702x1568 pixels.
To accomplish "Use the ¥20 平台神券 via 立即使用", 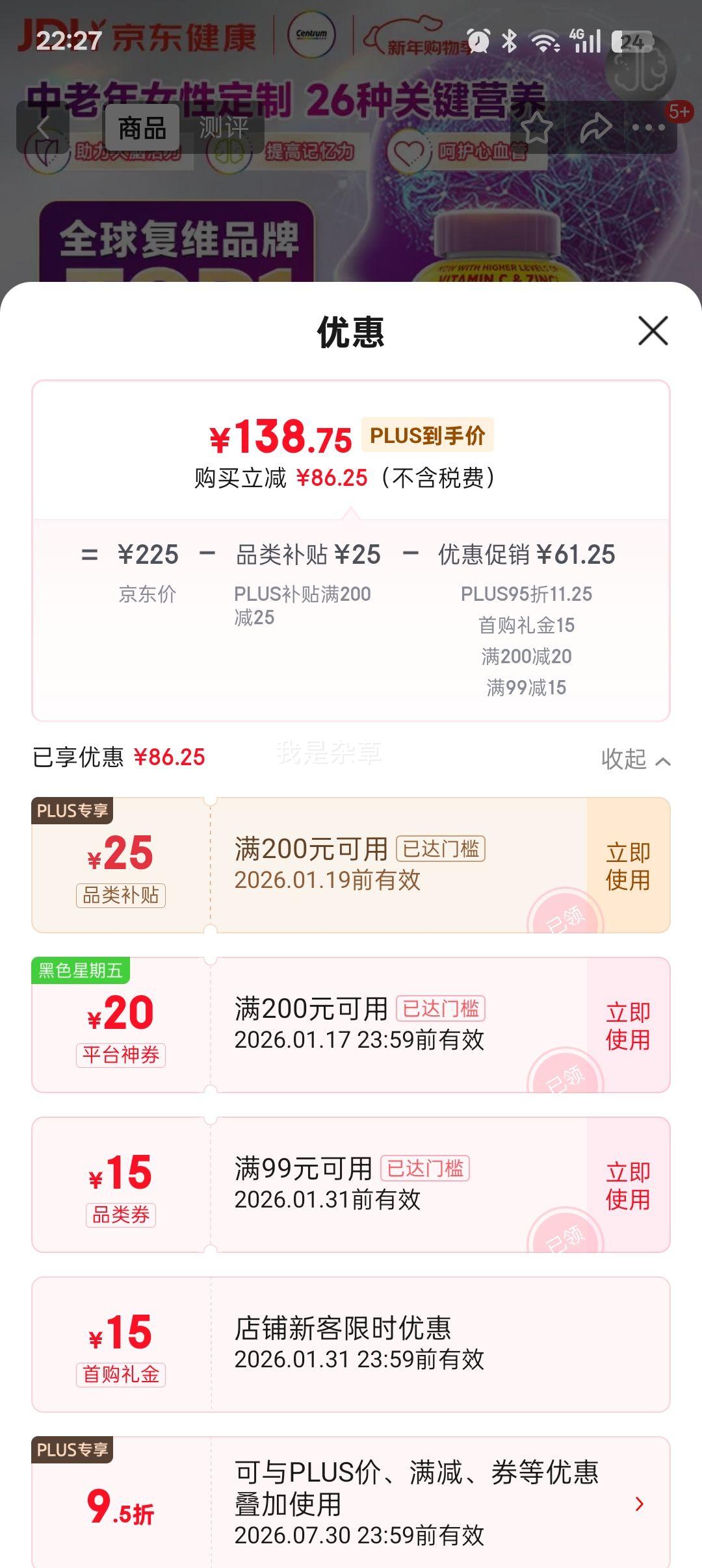I will [x=626, y=1025].
